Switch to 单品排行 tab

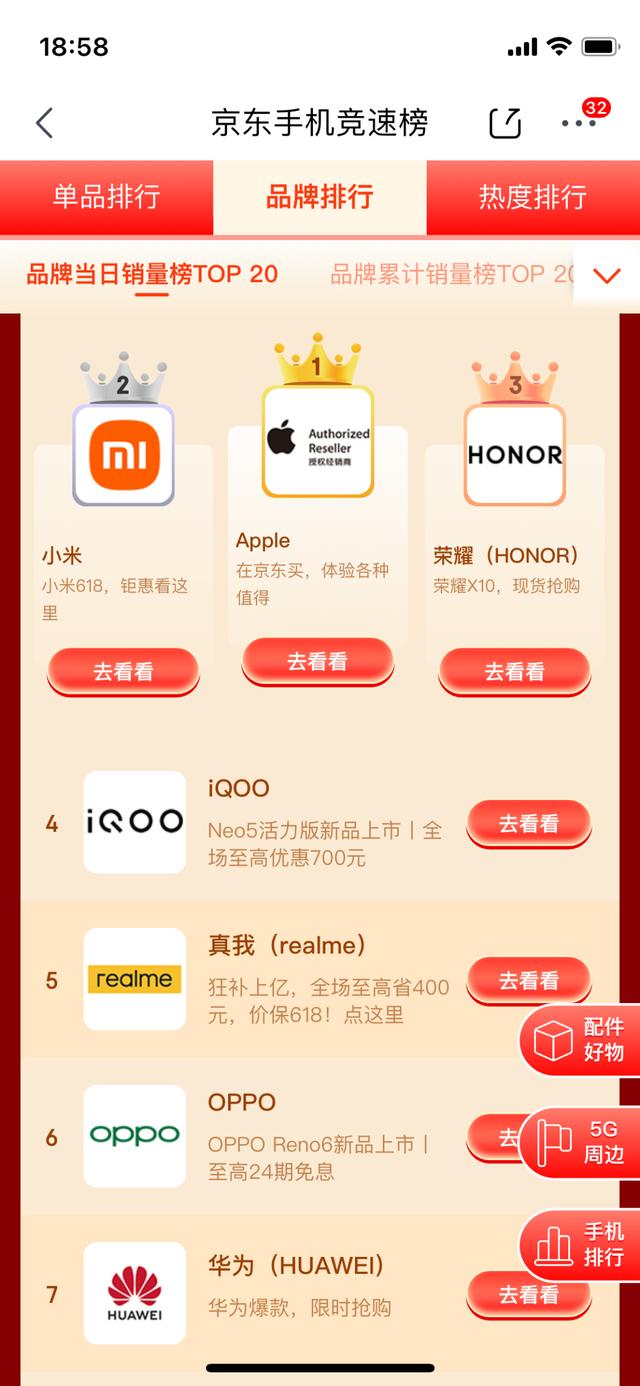click(x=106, y=197)
